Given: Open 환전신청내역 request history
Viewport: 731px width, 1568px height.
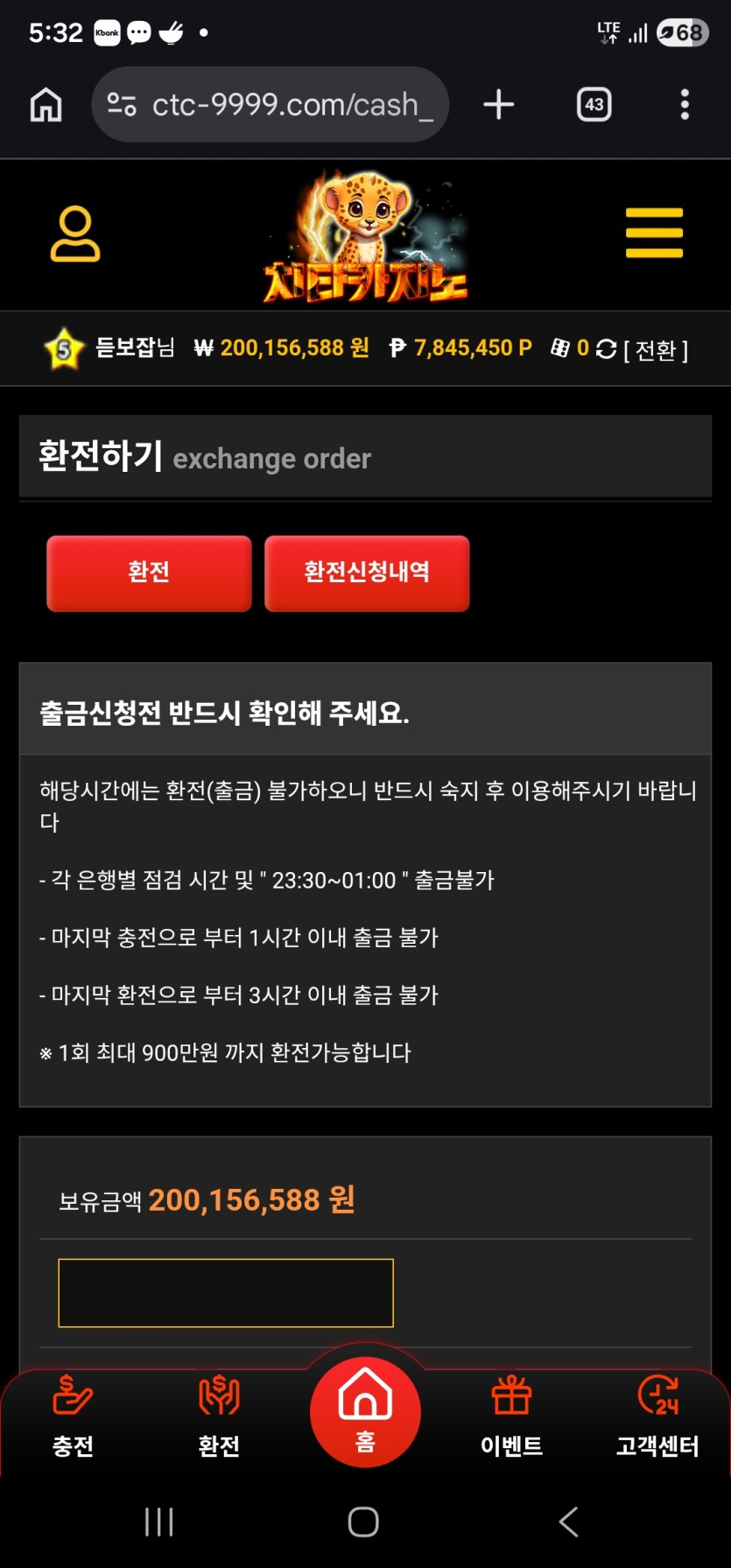Looking at the screenshot, I should pyautogui.click(x=367, y=573).
